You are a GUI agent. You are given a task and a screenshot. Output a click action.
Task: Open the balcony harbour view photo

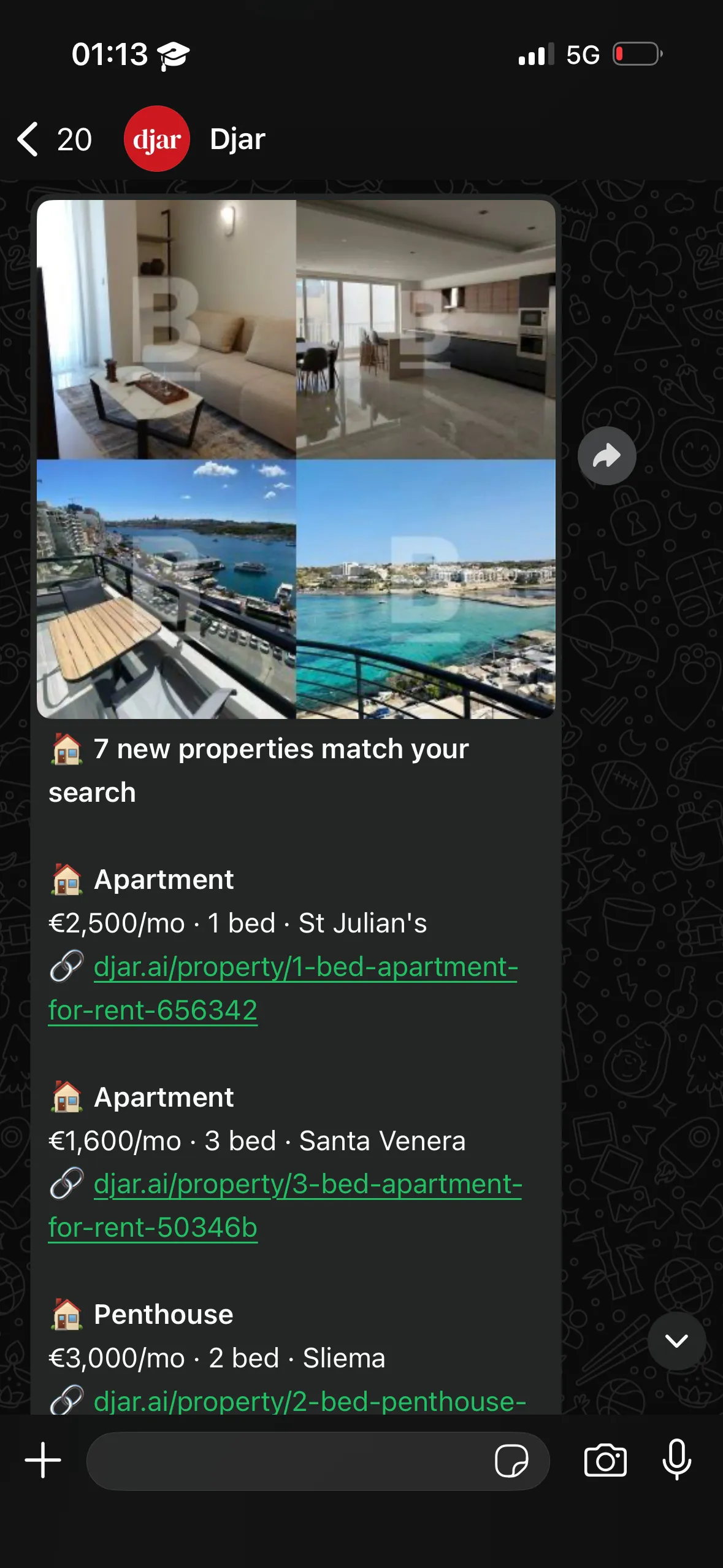pos(166,589)
